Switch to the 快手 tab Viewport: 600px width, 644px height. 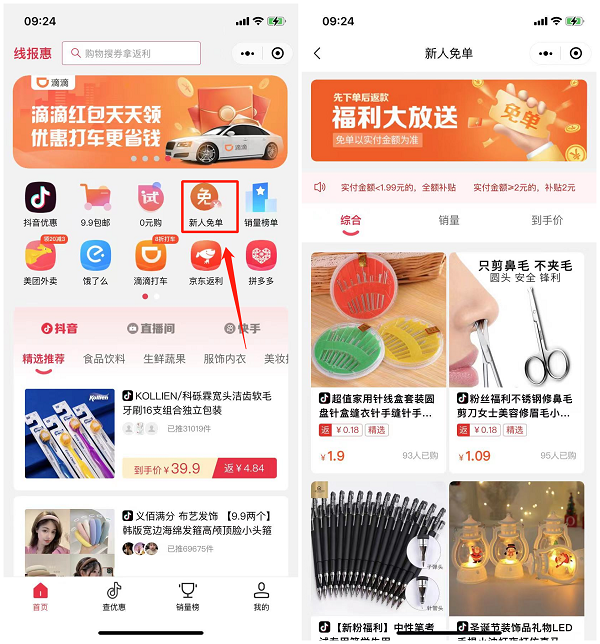pos(243,328)
